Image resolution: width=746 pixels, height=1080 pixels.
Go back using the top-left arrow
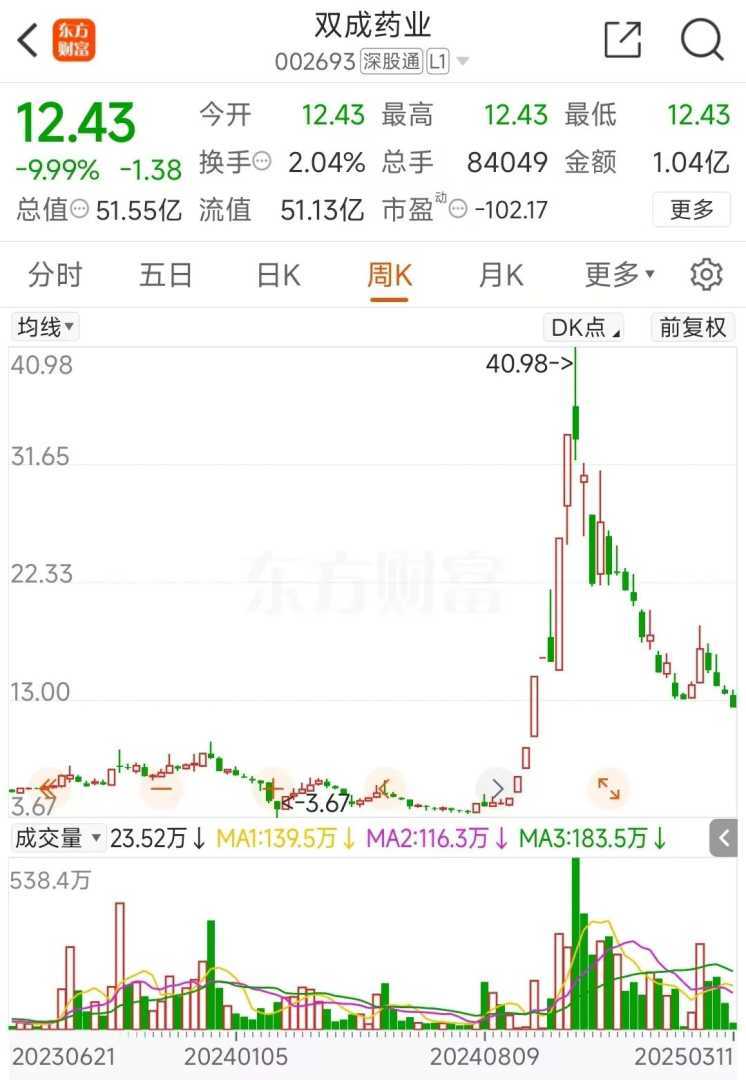(27, 40)
